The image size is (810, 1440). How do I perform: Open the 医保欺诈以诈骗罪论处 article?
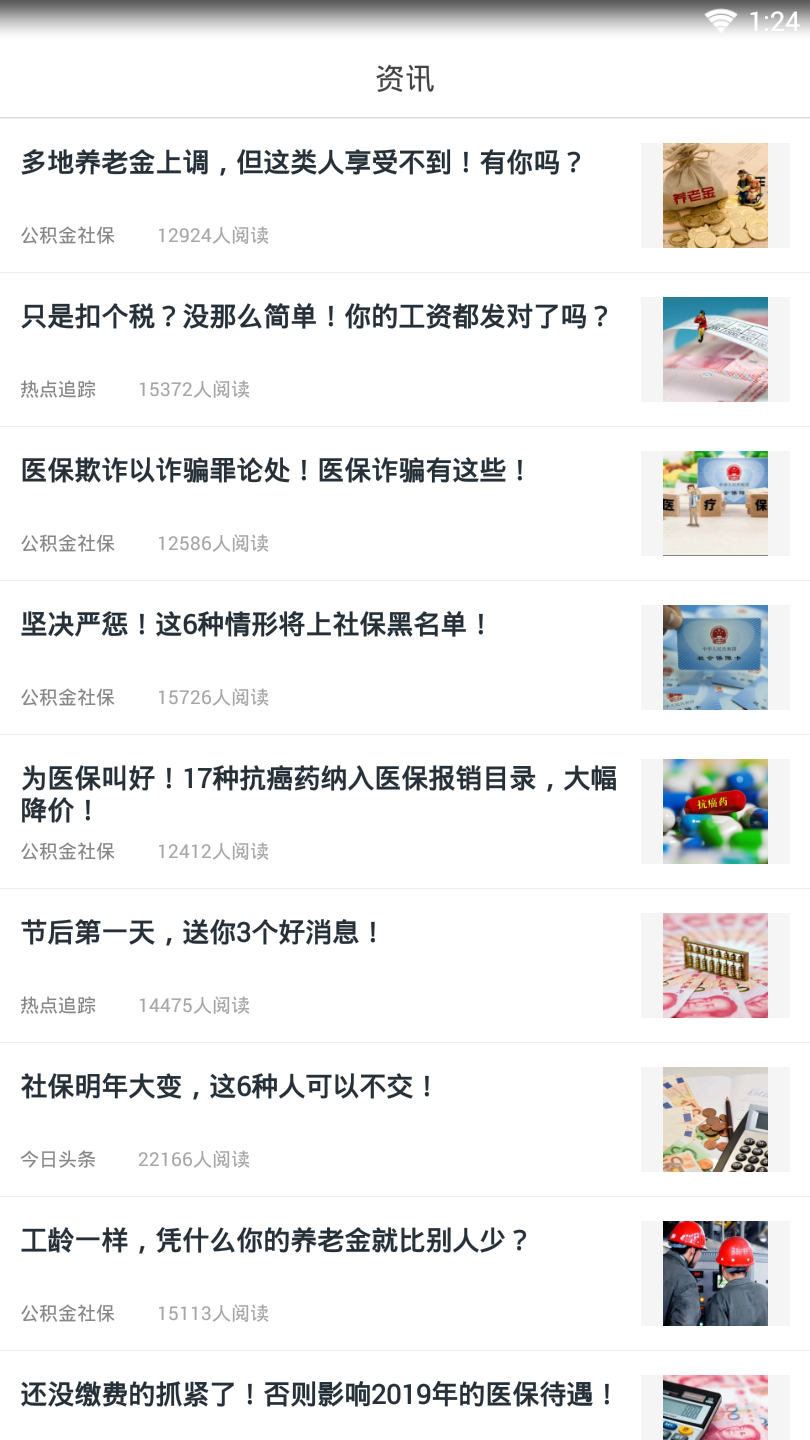275,471
